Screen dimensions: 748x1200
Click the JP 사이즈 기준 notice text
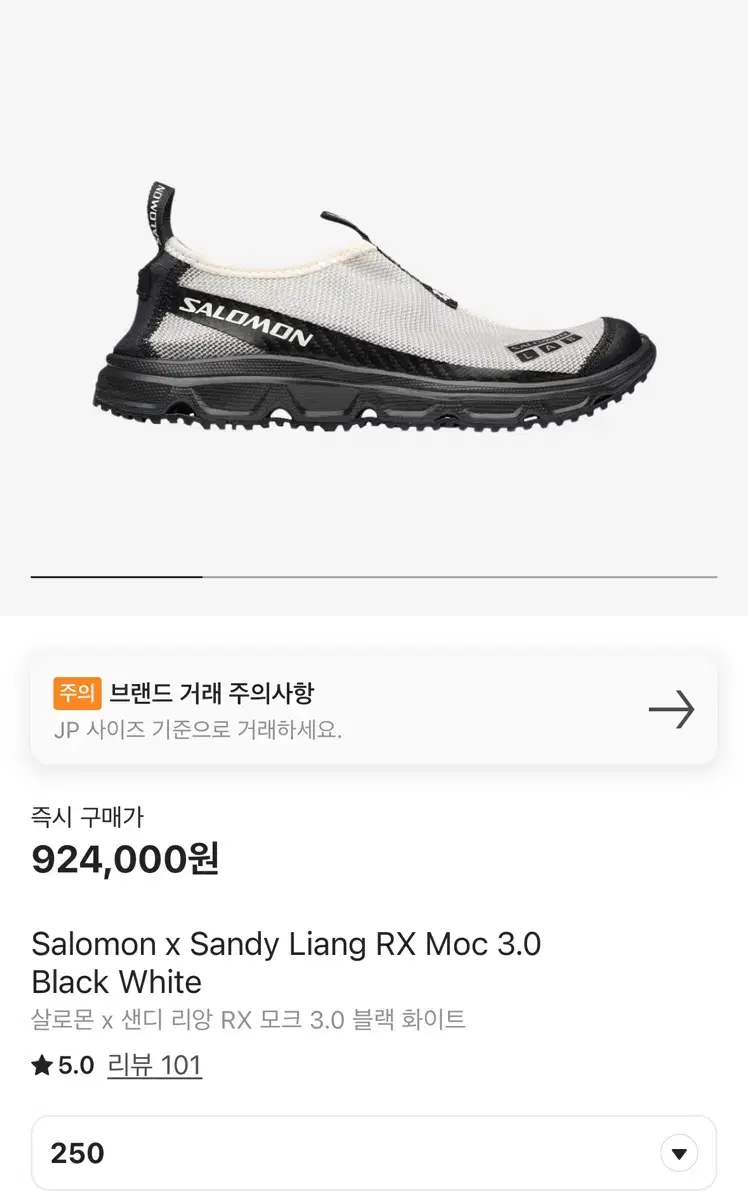tap(197, 731)
